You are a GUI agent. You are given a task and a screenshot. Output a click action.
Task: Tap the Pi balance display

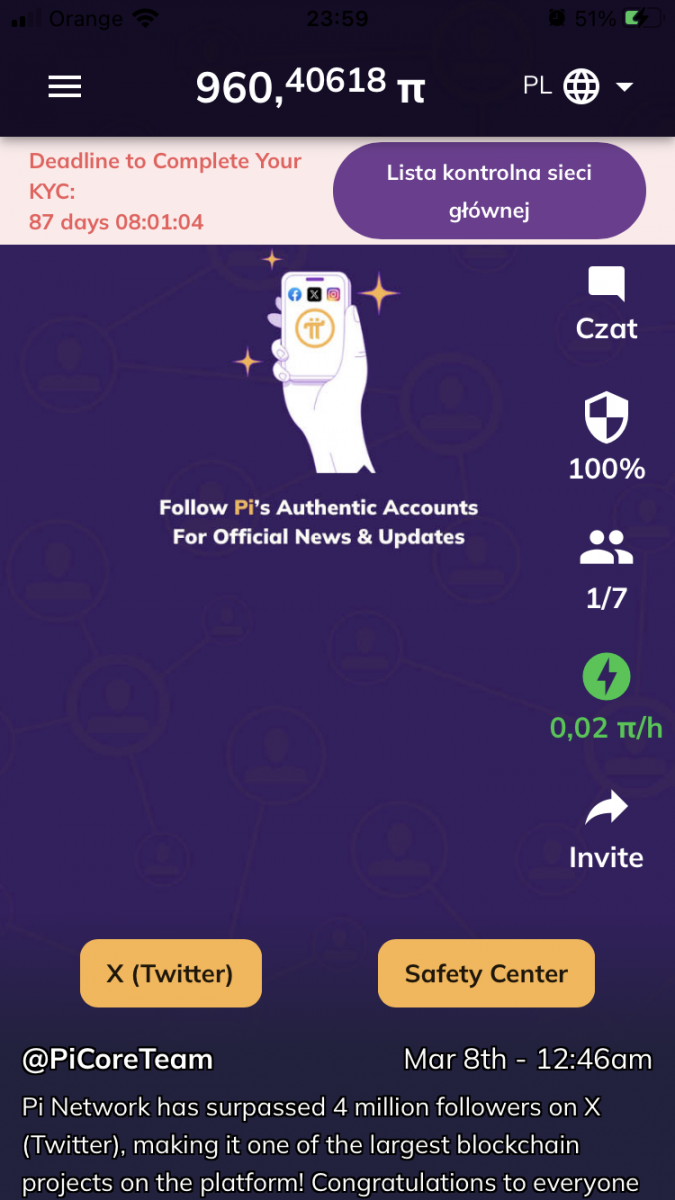(x=310, y=87)
